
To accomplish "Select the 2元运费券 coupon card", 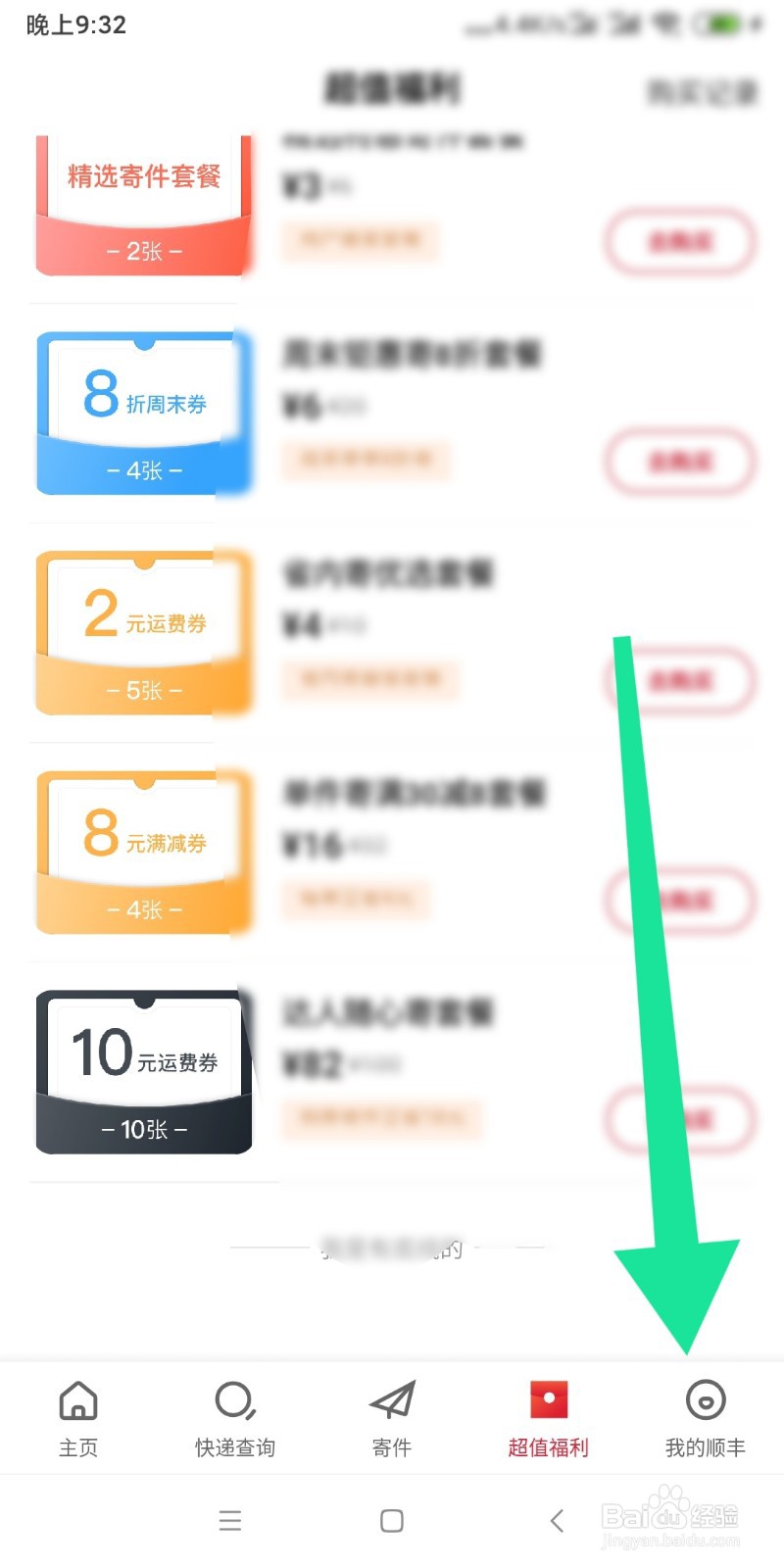I will coord(143,632).
